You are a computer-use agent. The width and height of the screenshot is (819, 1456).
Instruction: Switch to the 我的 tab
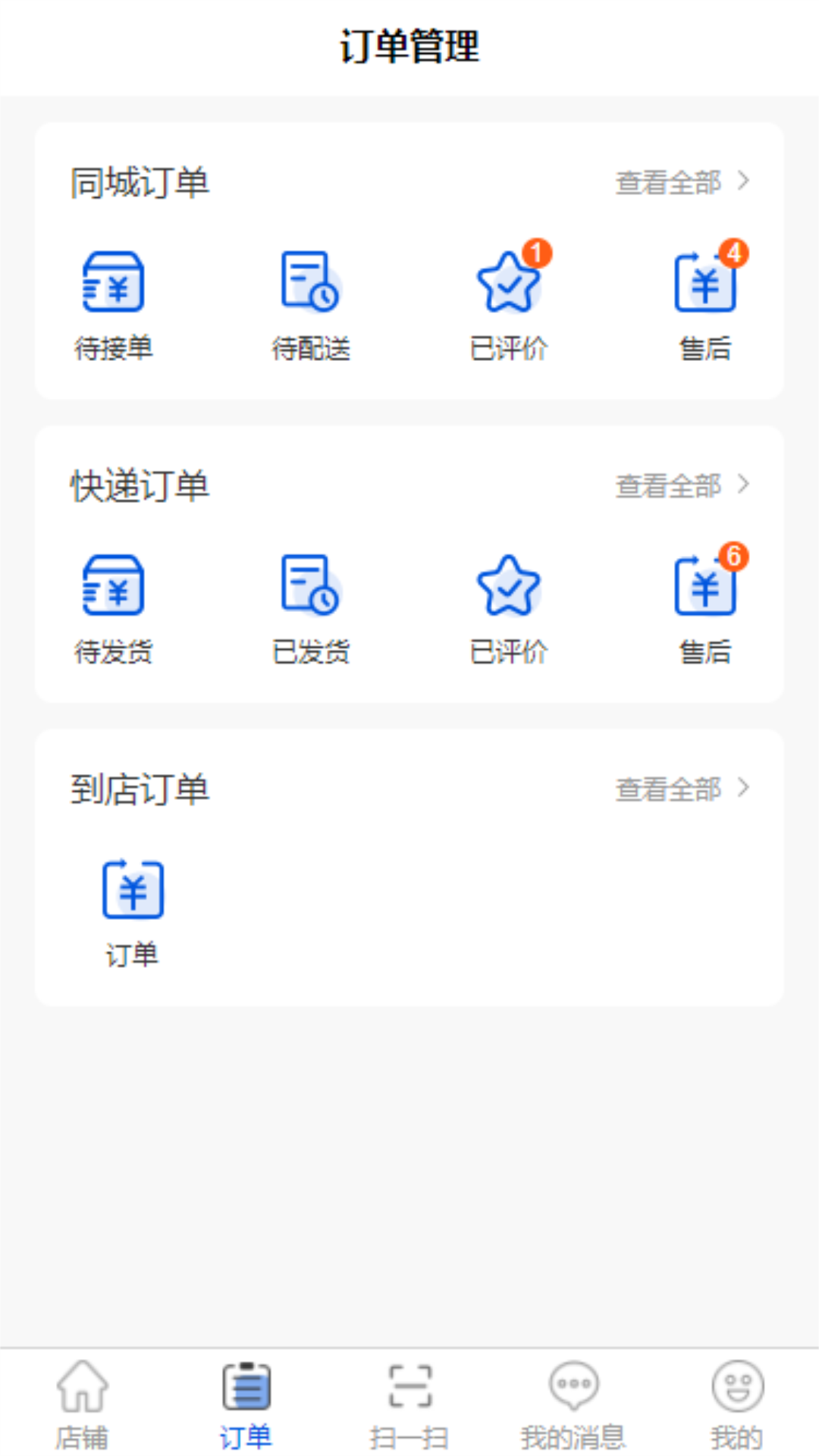coord(737,1404)
